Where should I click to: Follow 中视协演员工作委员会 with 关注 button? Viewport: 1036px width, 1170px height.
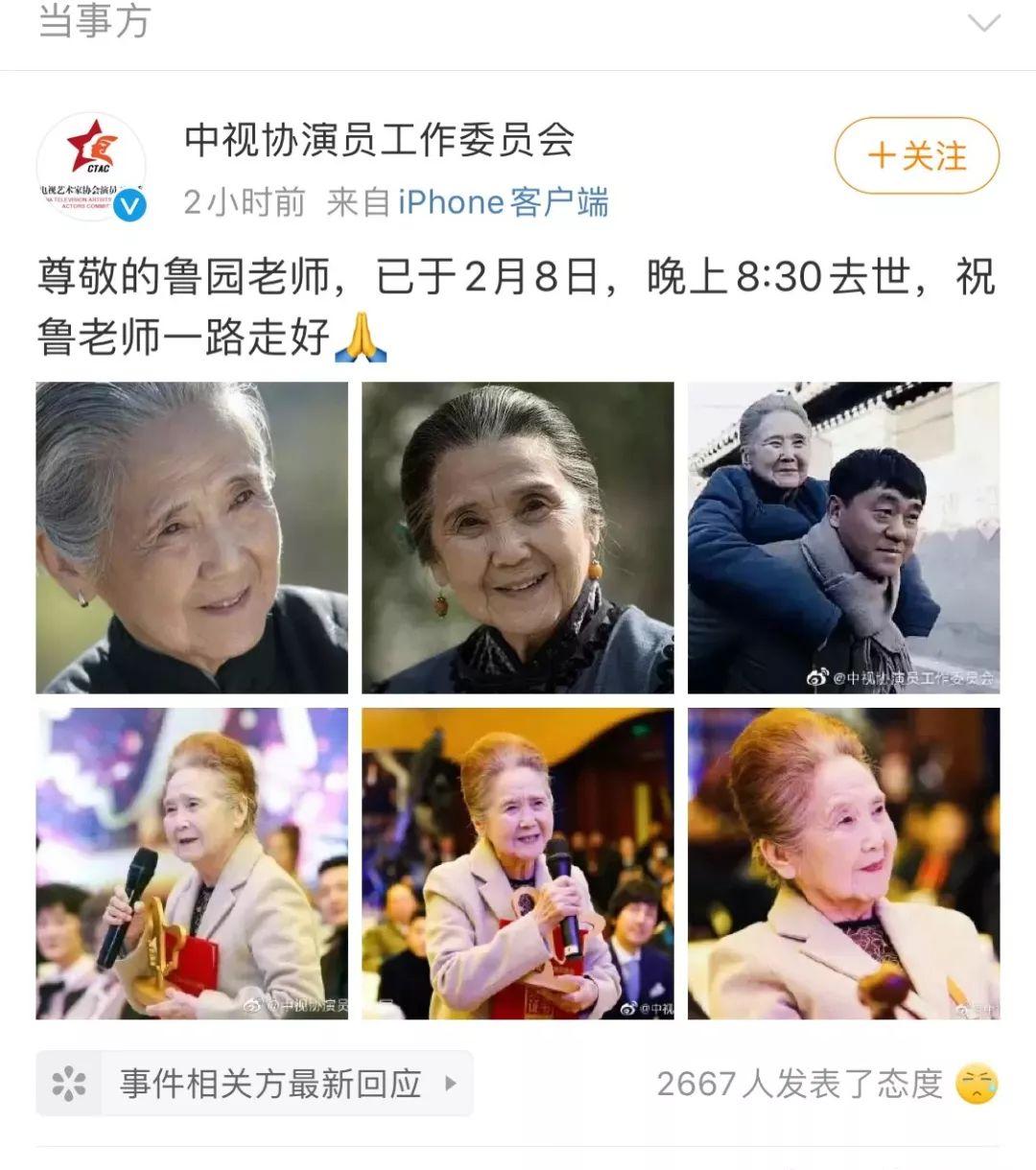point(916,155)
